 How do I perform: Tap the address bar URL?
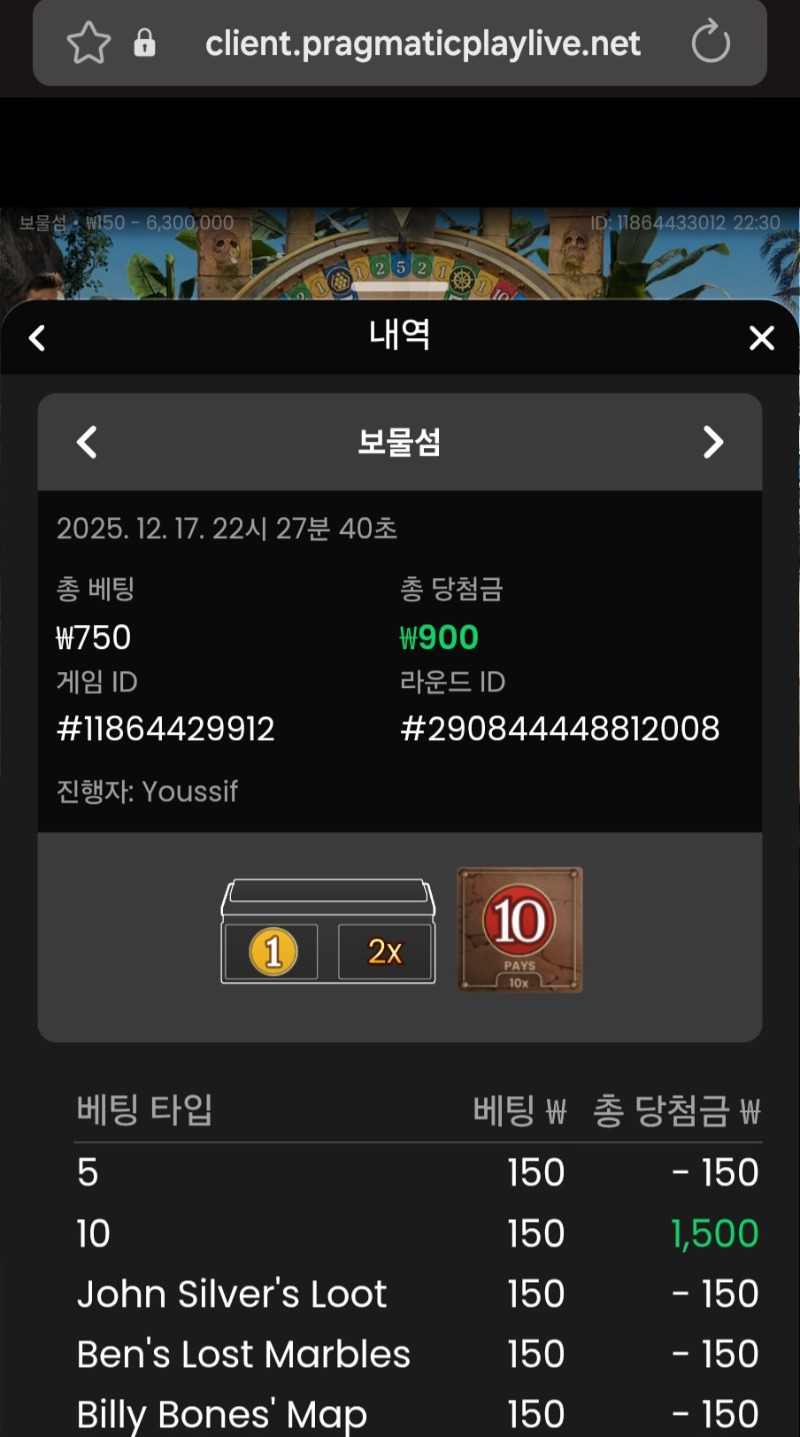coord(422,44)
